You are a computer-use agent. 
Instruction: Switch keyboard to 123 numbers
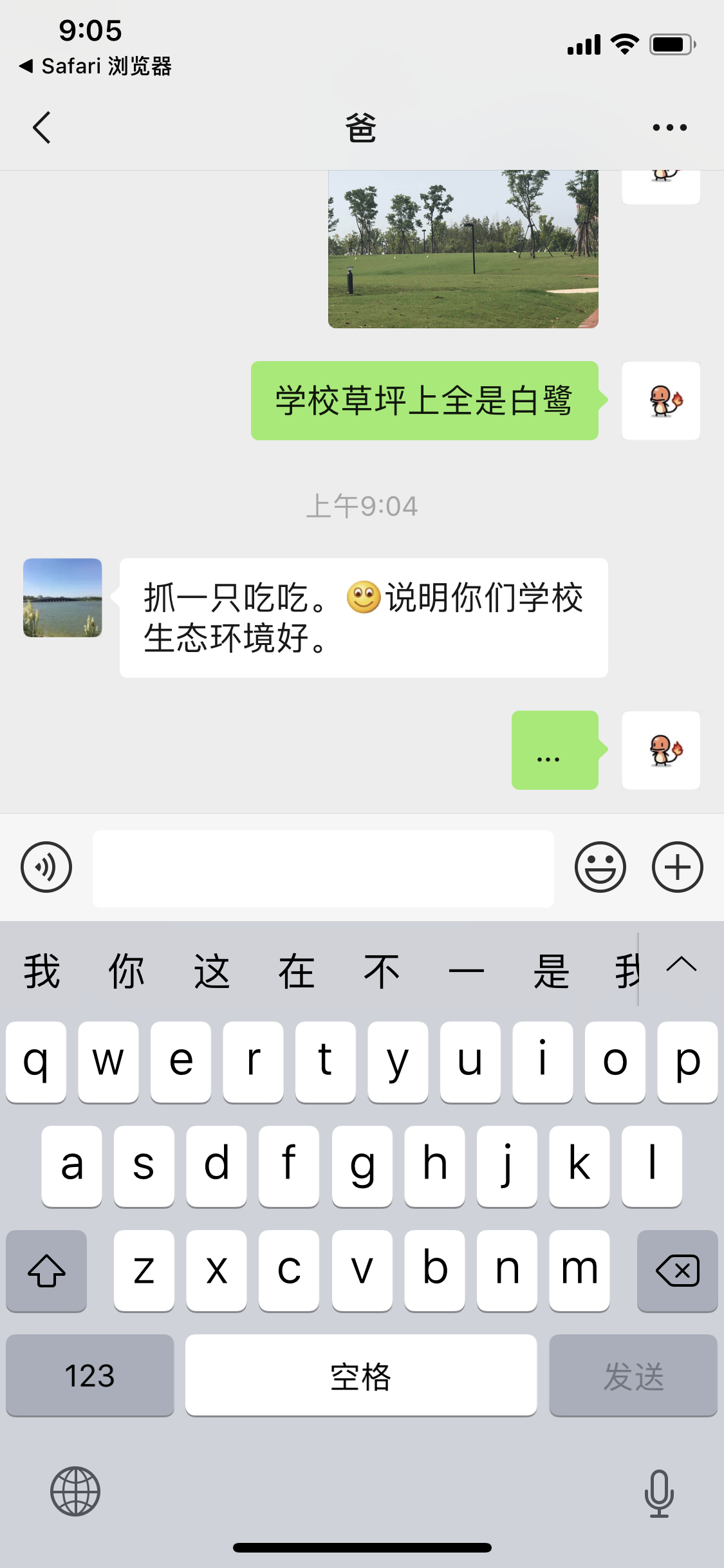(x=90, y=1375)
